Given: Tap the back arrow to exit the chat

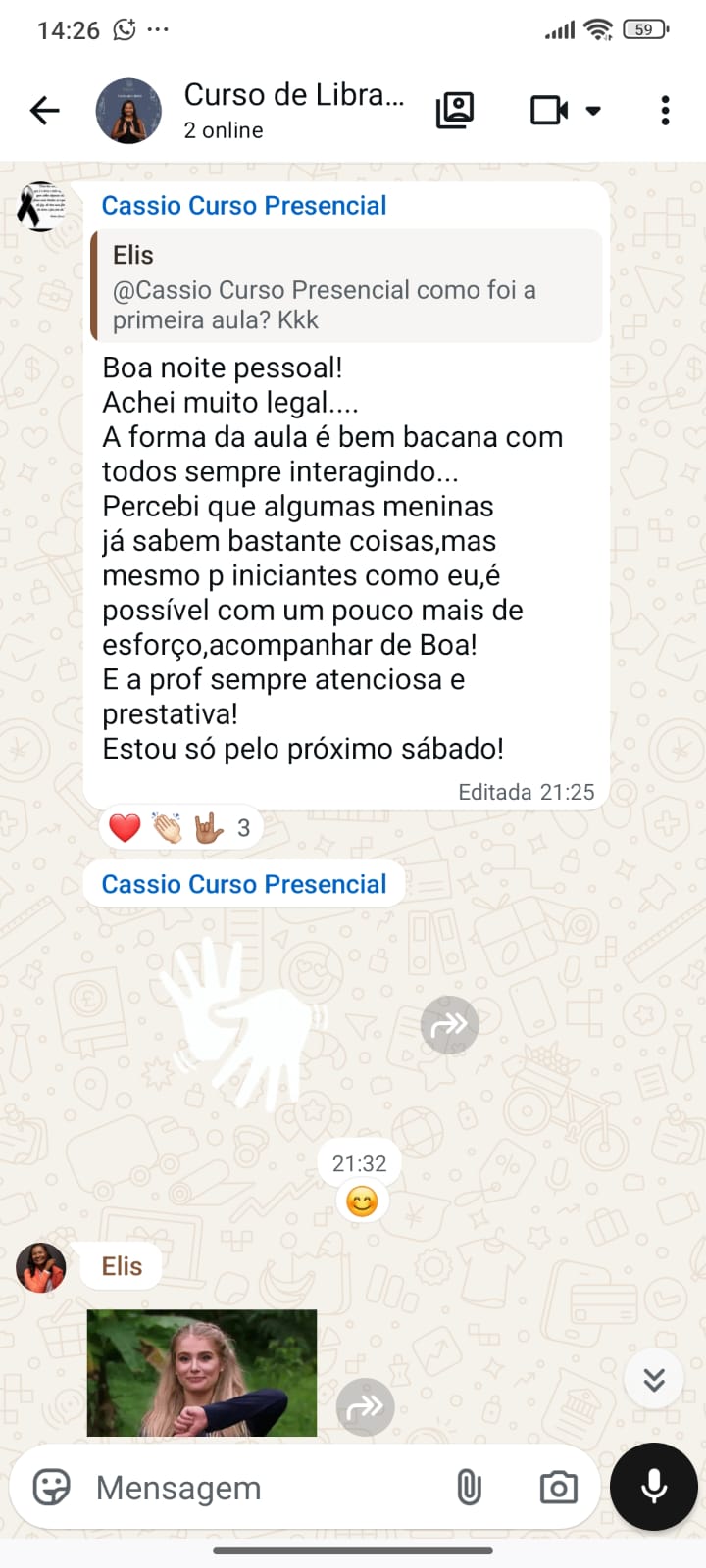Looking at the screenshot, I should point(43,110).
